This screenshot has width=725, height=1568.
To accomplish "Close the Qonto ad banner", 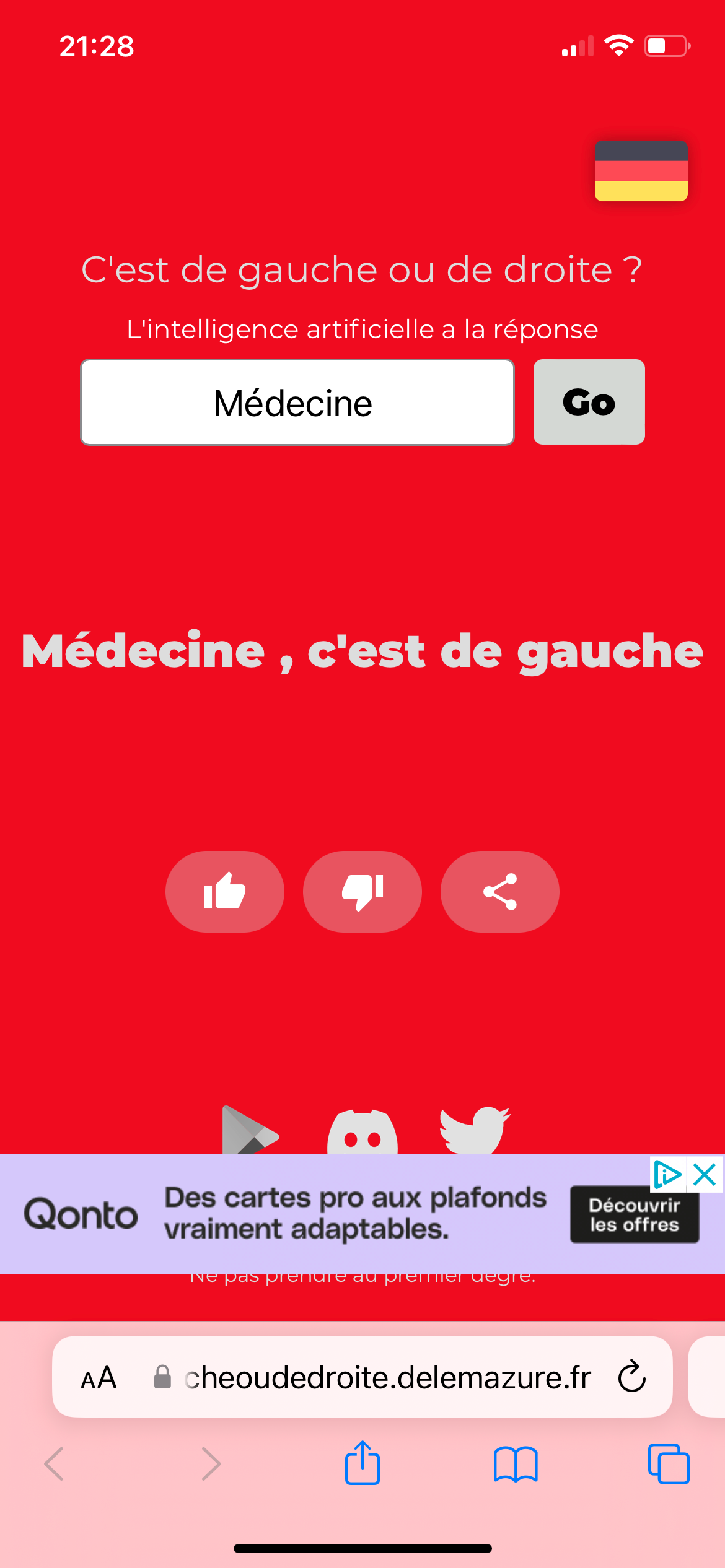I will tap(705, 1174).
